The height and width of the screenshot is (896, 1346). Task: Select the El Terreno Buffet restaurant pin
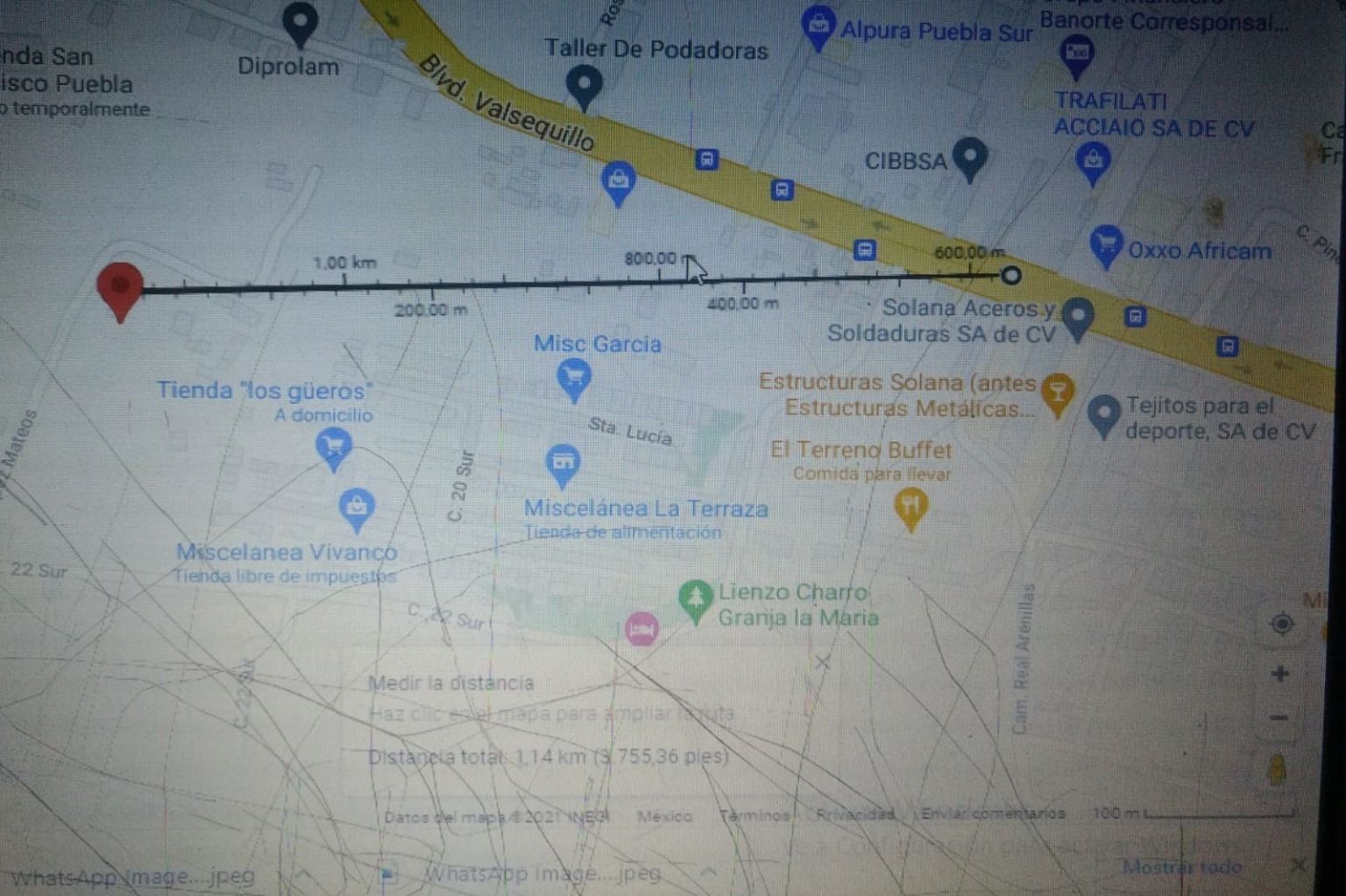910,508
